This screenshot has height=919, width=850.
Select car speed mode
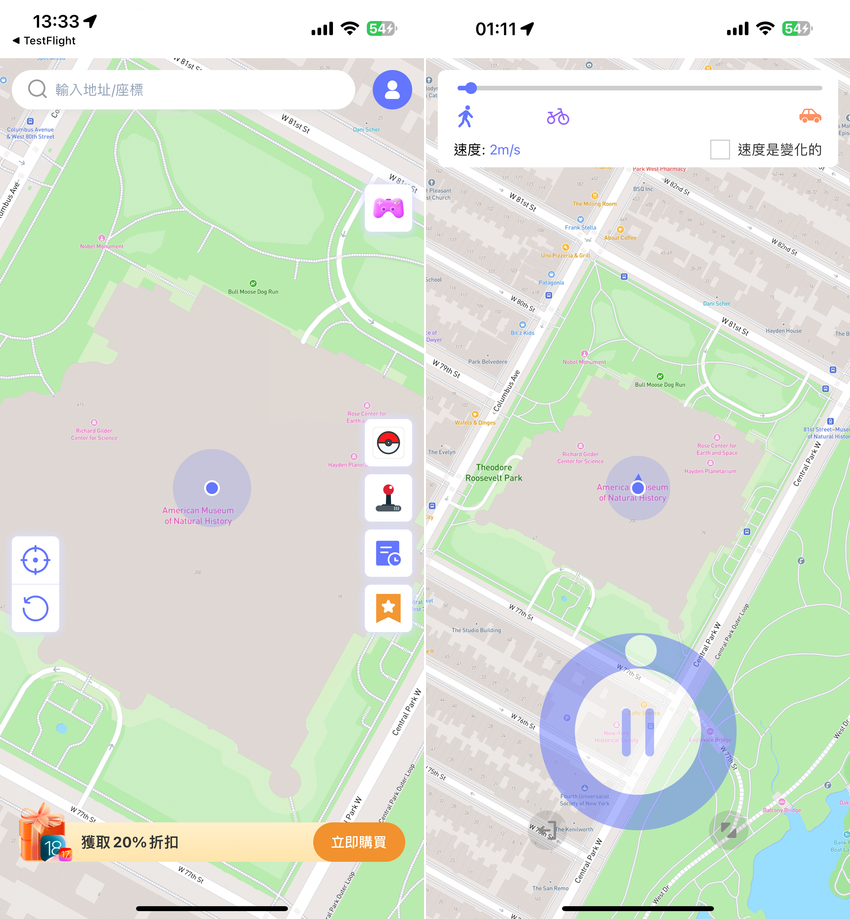[810, 117]
